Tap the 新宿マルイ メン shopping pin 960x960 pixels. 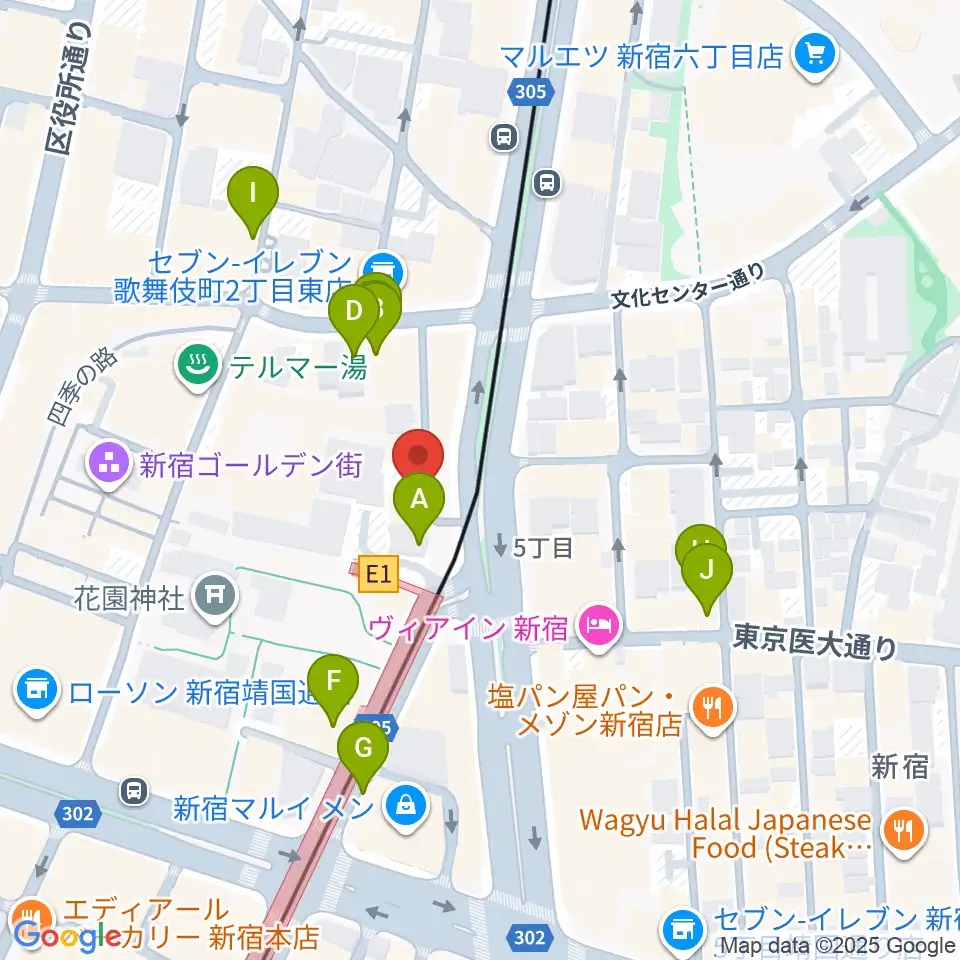coord(406,807)
